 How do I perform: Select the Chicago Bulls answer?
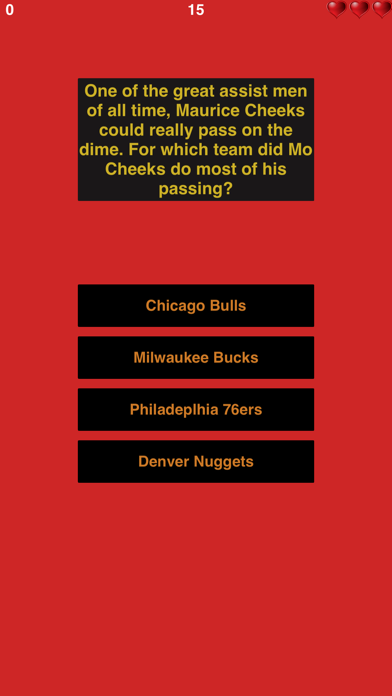click(196, 305)
